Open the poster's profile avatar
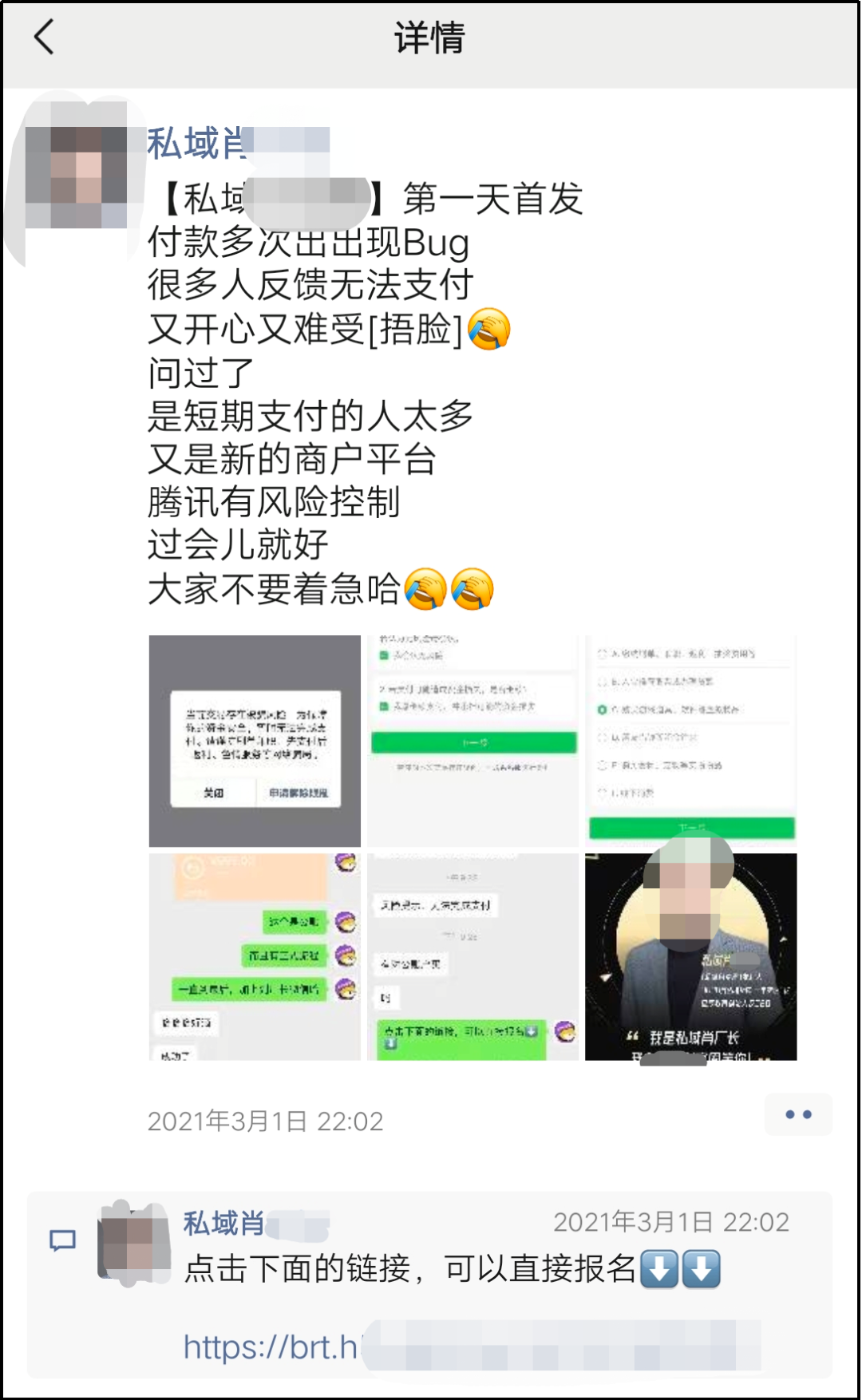This screenshot has width=862, height=1400. 77,177
